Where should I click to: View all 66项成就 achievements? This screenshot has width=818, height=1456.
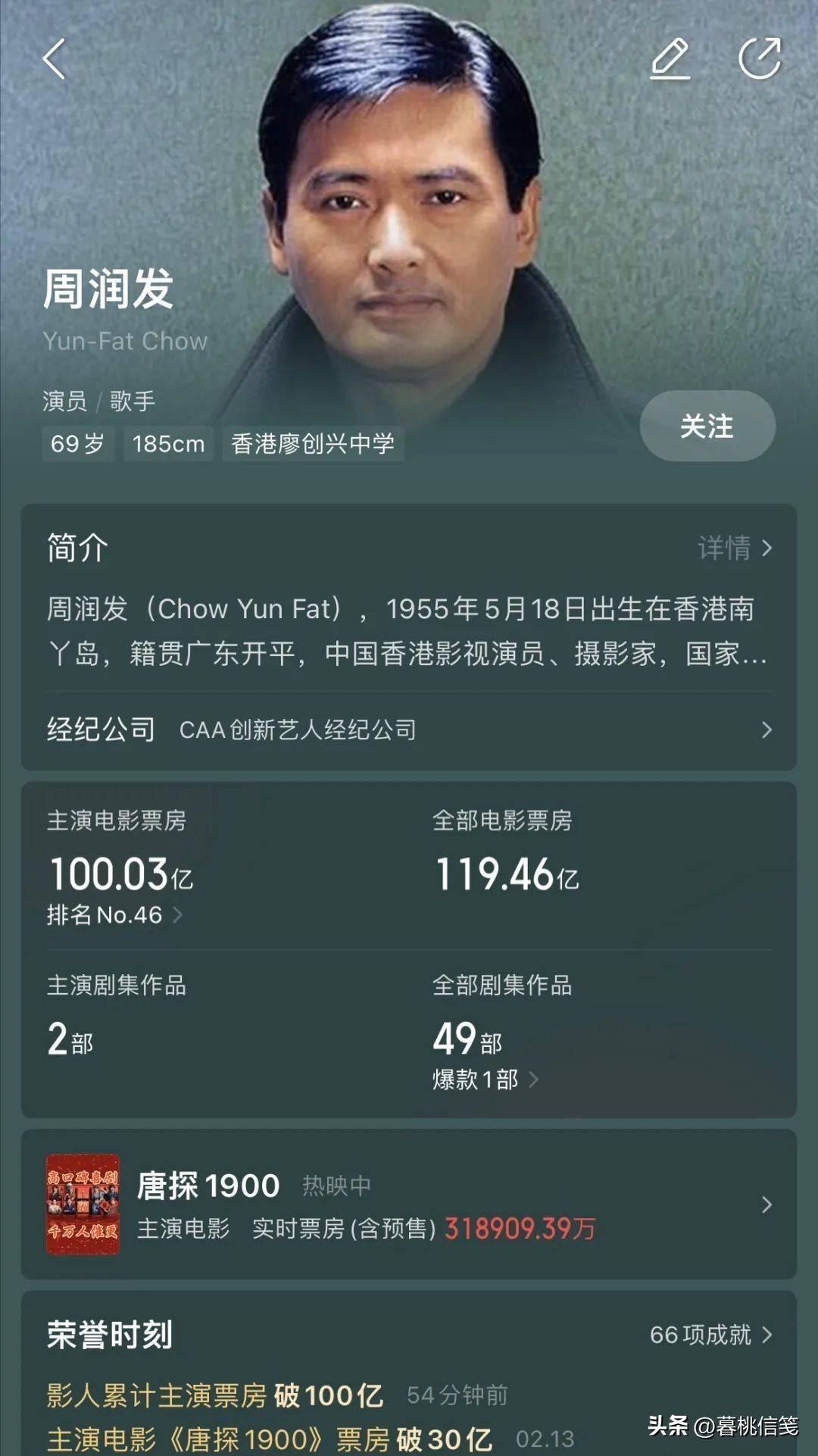click(710, 1335)
